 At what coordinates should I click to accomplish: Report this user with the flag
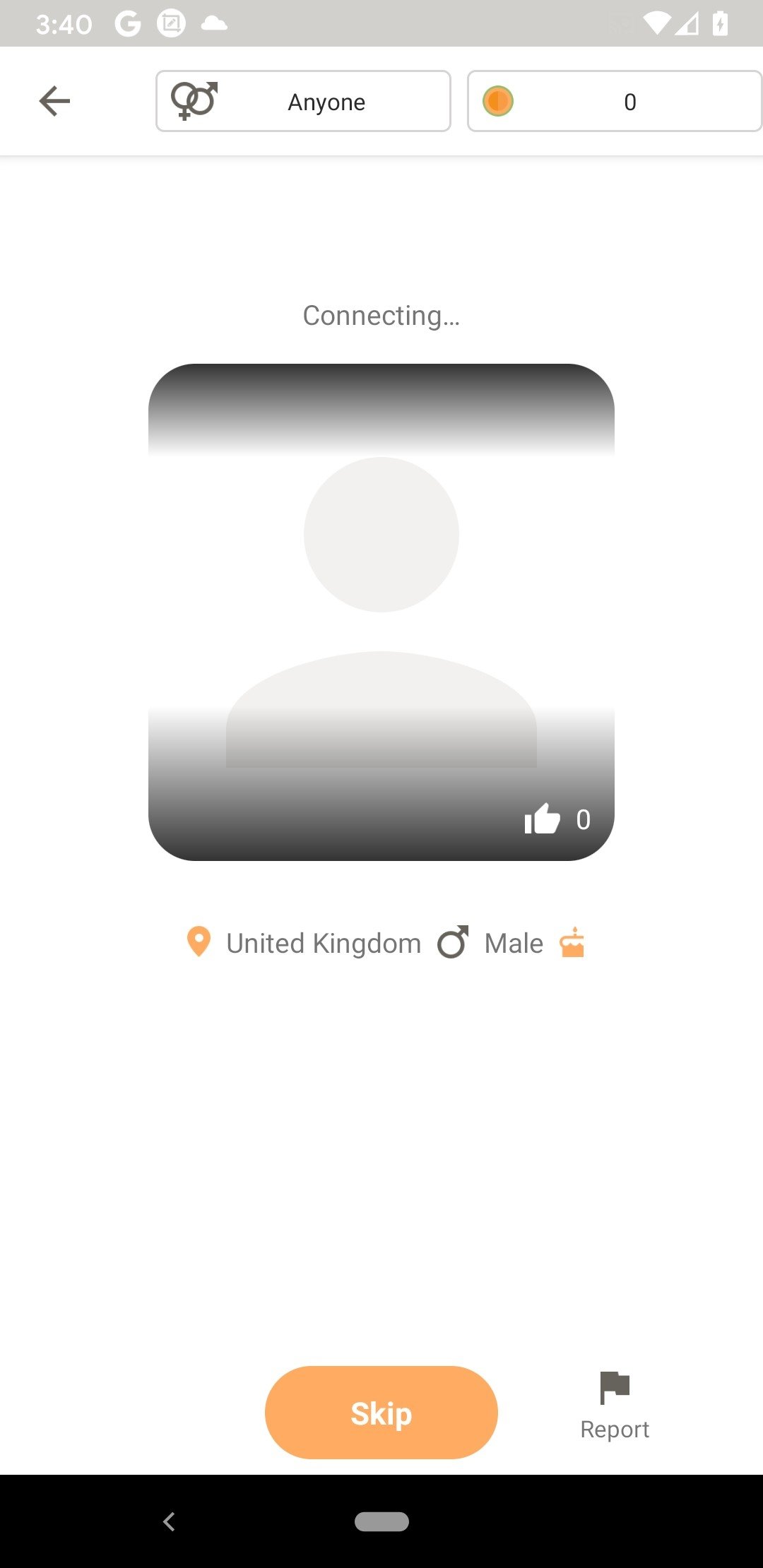point(614,1406)
